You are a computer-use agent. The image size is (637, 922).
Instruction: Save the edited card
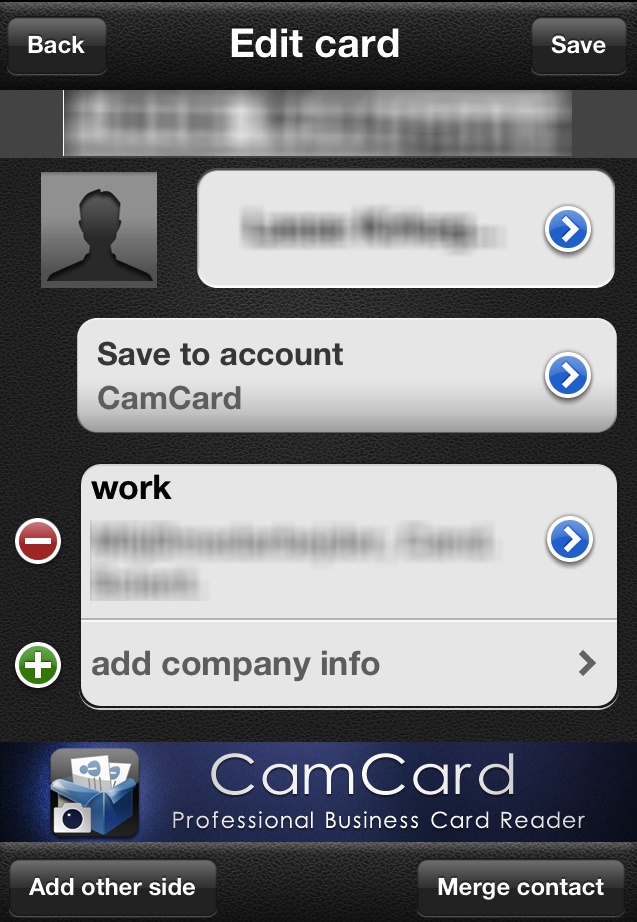tap(577, 45)
